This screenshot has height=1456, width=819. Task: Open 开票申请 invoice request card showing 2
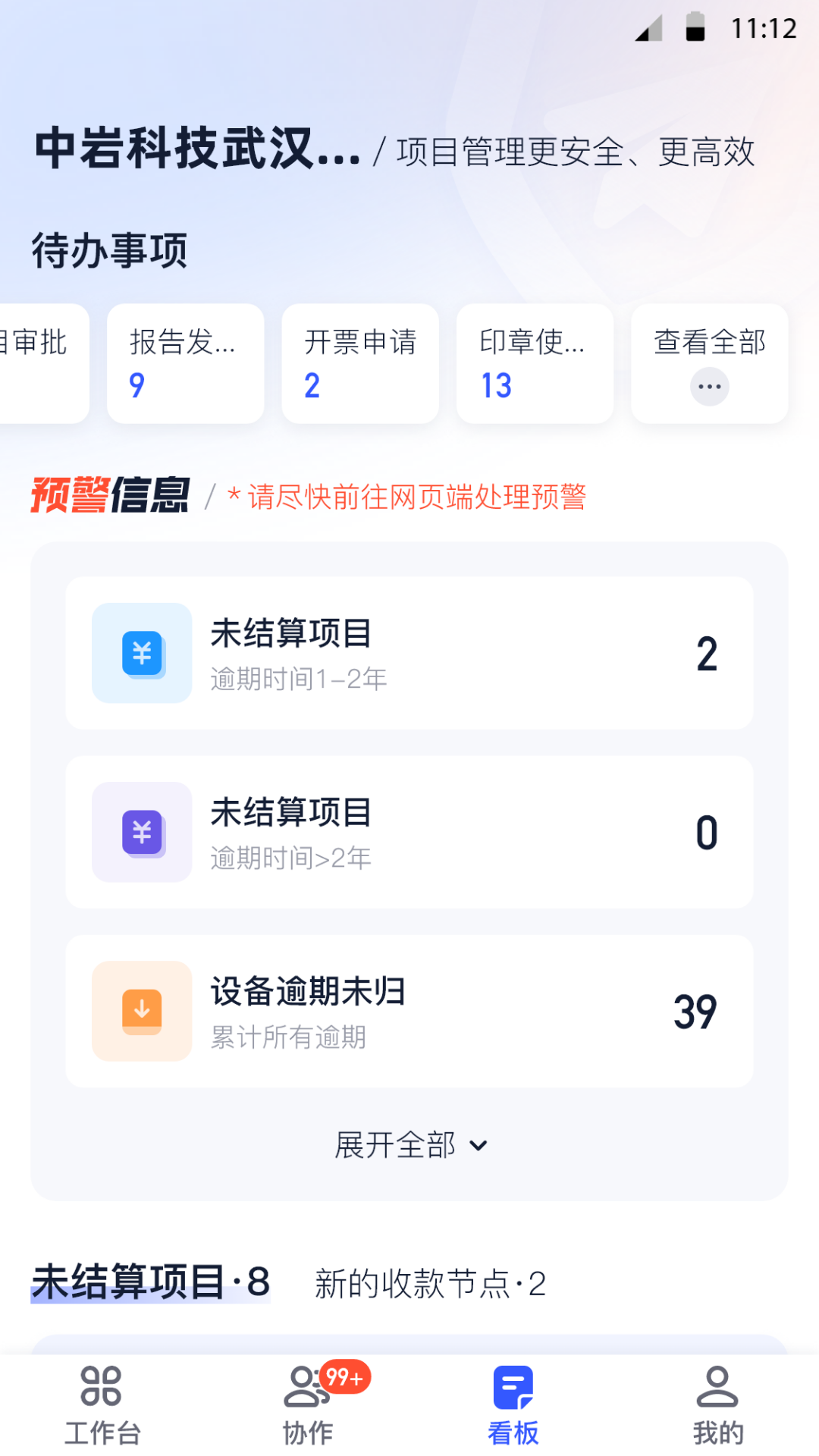359,363
